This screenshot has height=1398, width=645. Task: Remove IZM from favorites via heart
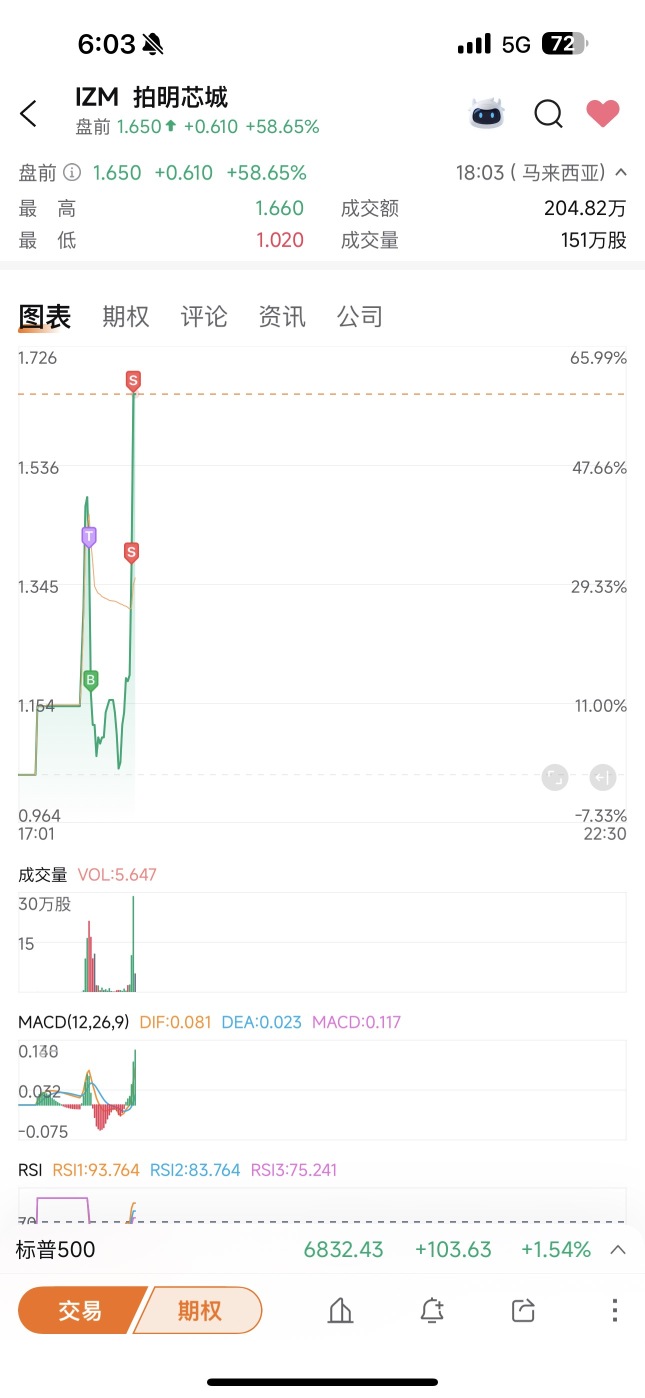[x=603, y=114]
